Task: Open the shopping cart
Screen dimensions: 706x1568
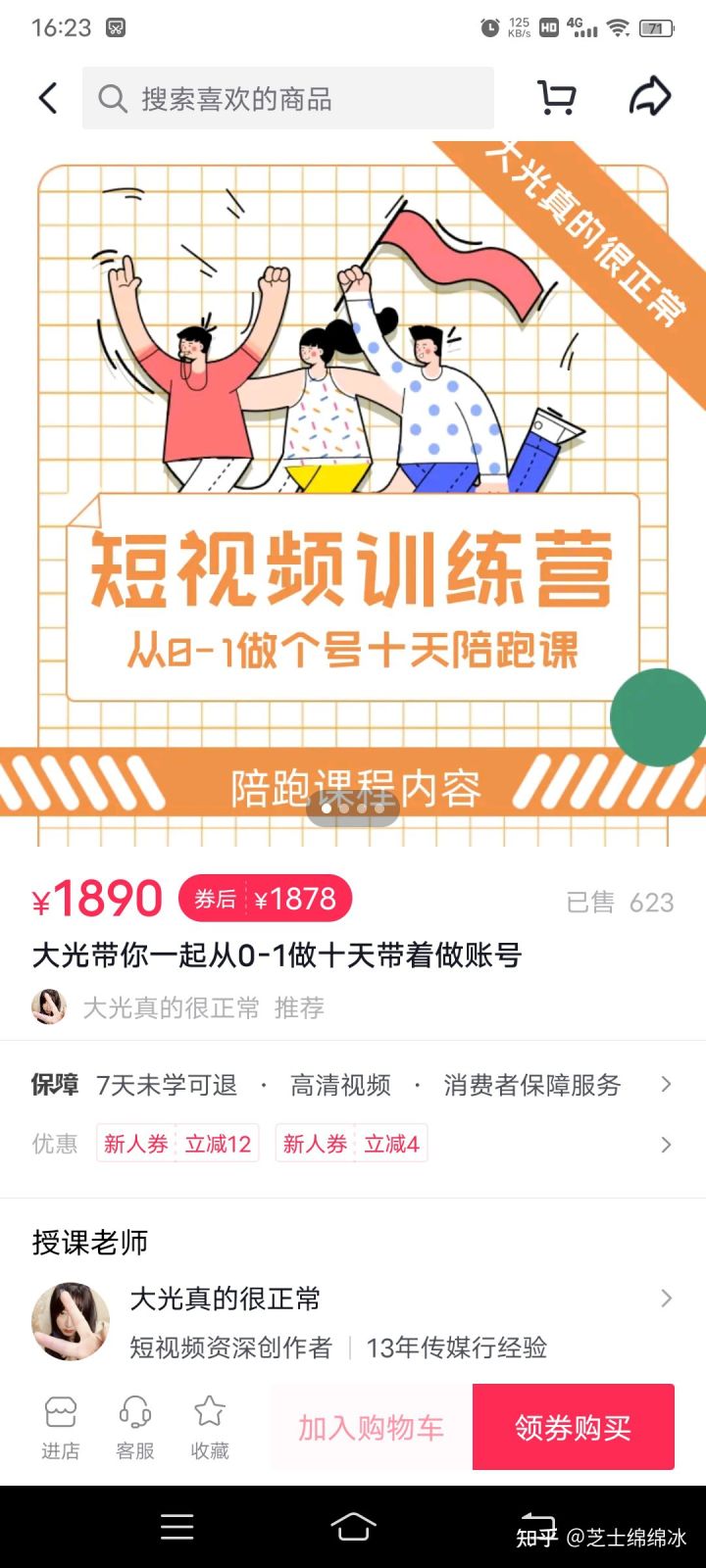Action: pyautogui.click(x=557, y=98)
